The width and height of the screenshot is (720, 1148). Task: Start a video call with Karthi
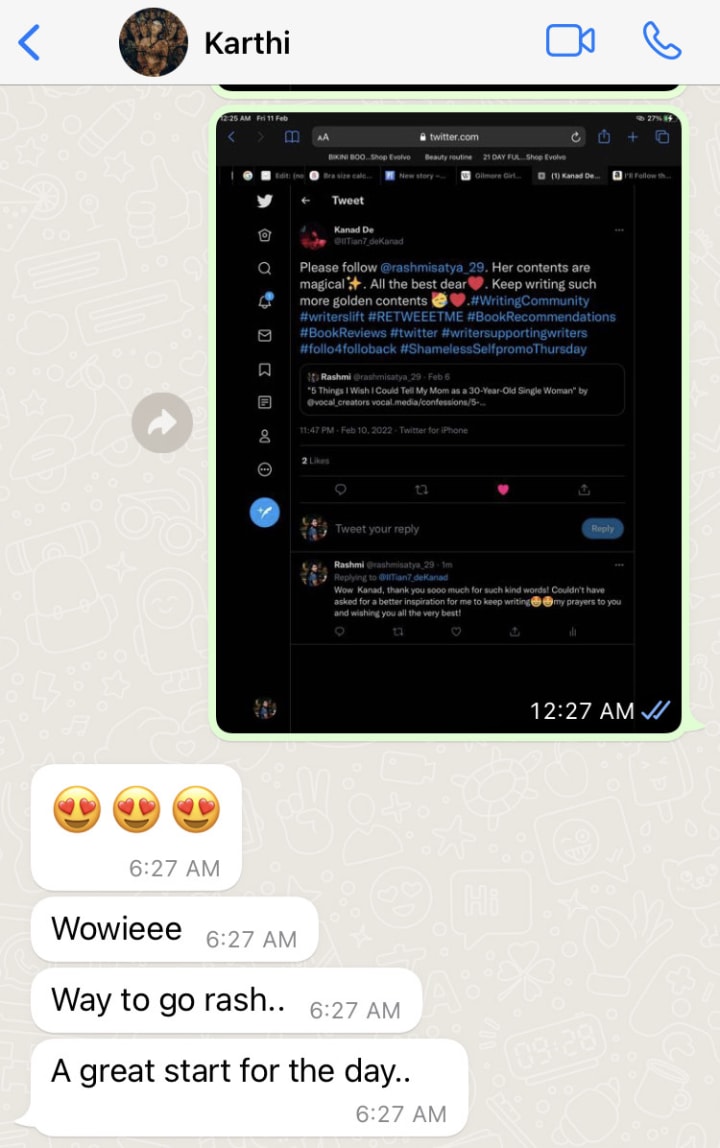[570, 41]
